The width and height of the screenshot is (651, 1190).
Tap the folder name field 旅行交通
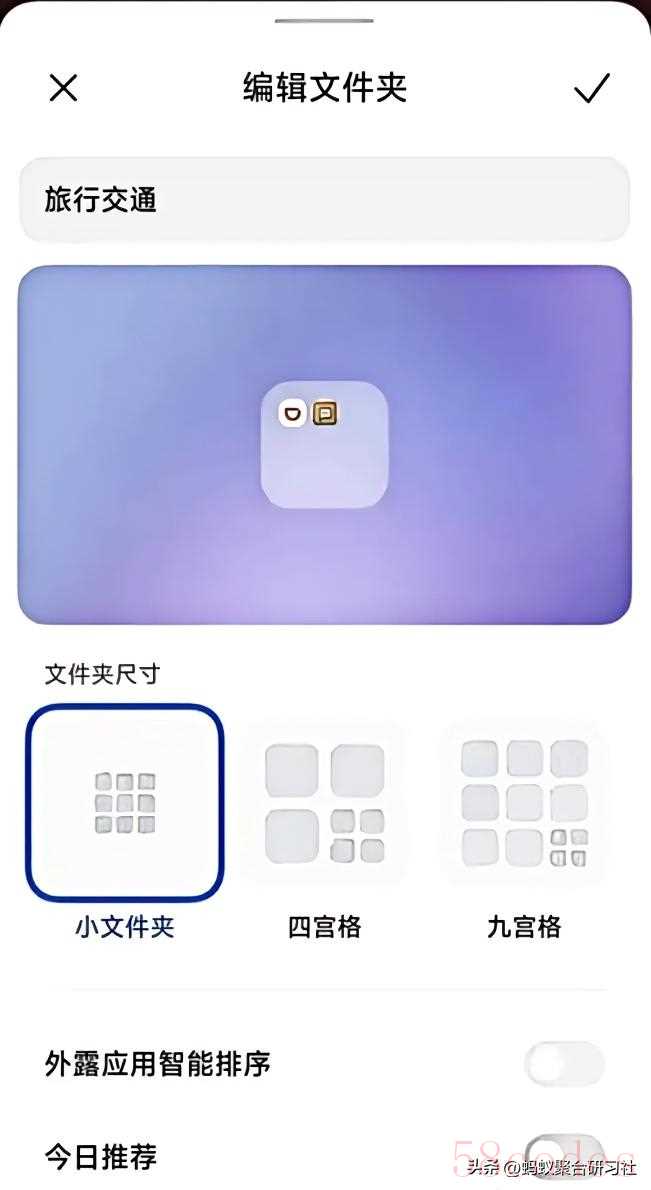[325, 200]
